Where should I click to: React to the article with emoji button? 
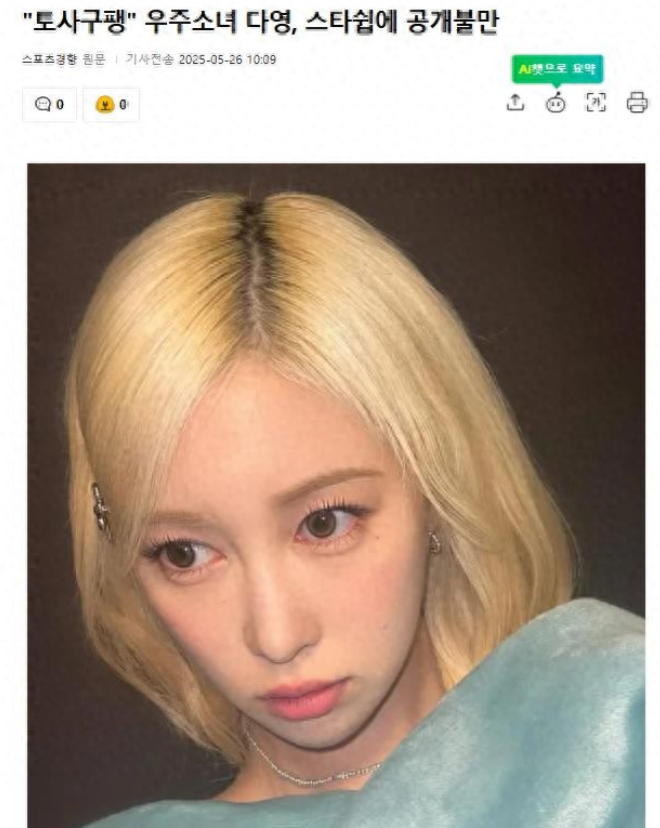(110, 104)
